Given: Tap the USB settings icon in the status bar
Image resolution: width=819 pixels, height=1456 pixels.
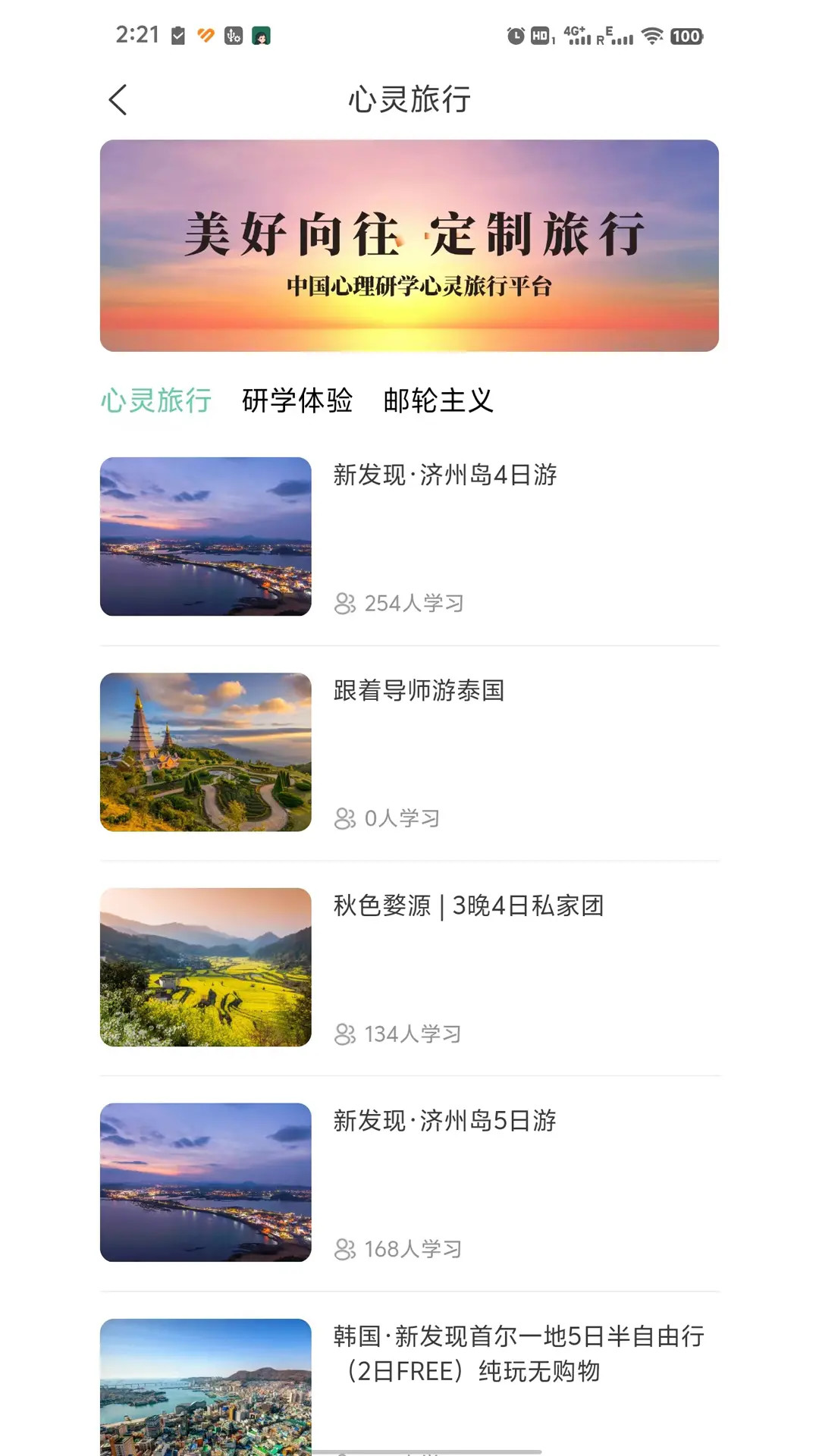Looking at the screenshot, I should coord(234,35).
